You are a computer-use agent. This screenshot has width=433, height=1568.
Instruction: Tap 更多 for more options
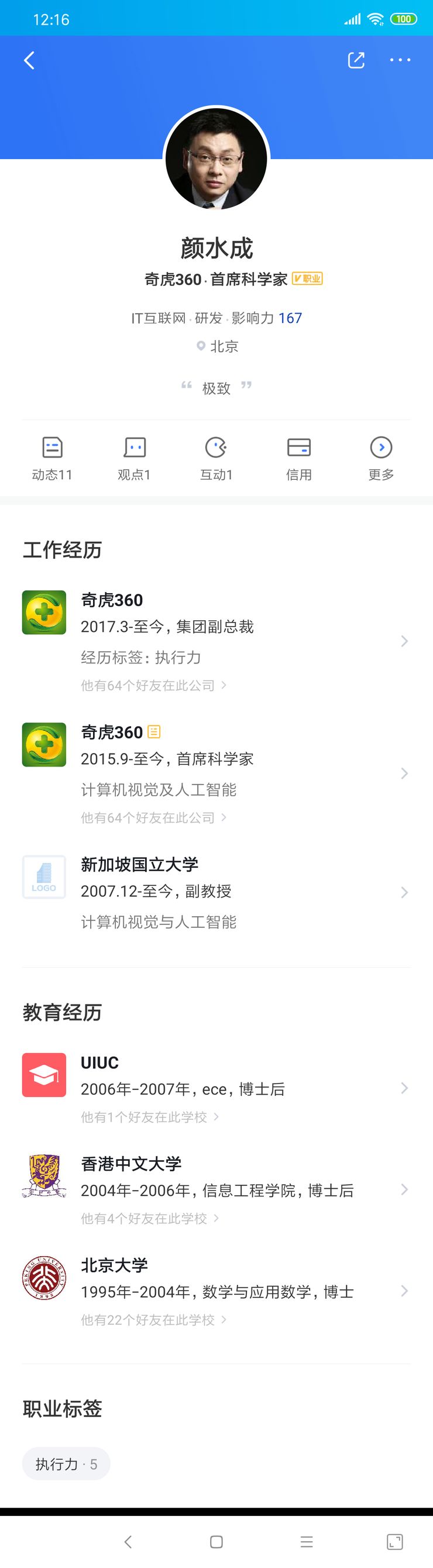pyautogui.click(x=382, y=458)
